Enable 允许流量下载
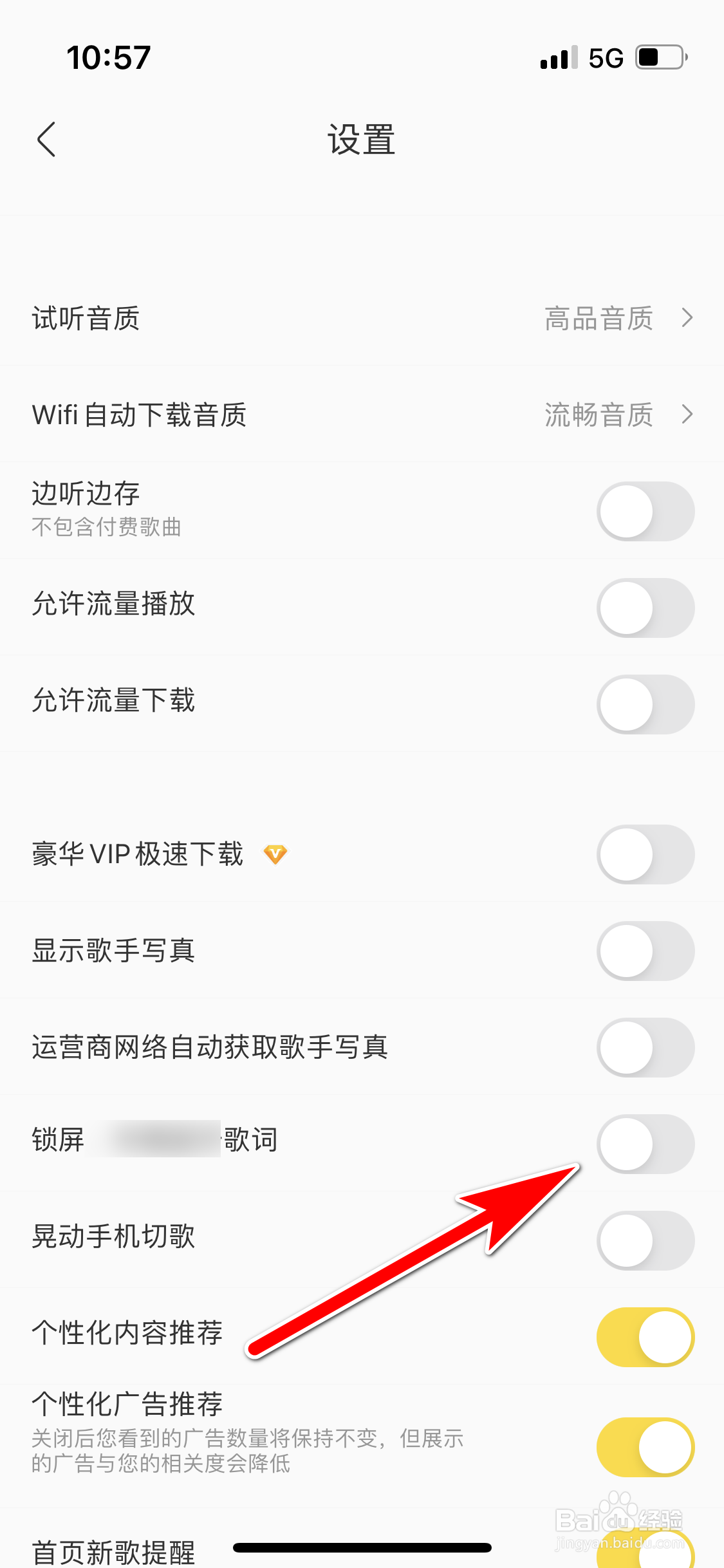724x1568 pixels. 645,704
